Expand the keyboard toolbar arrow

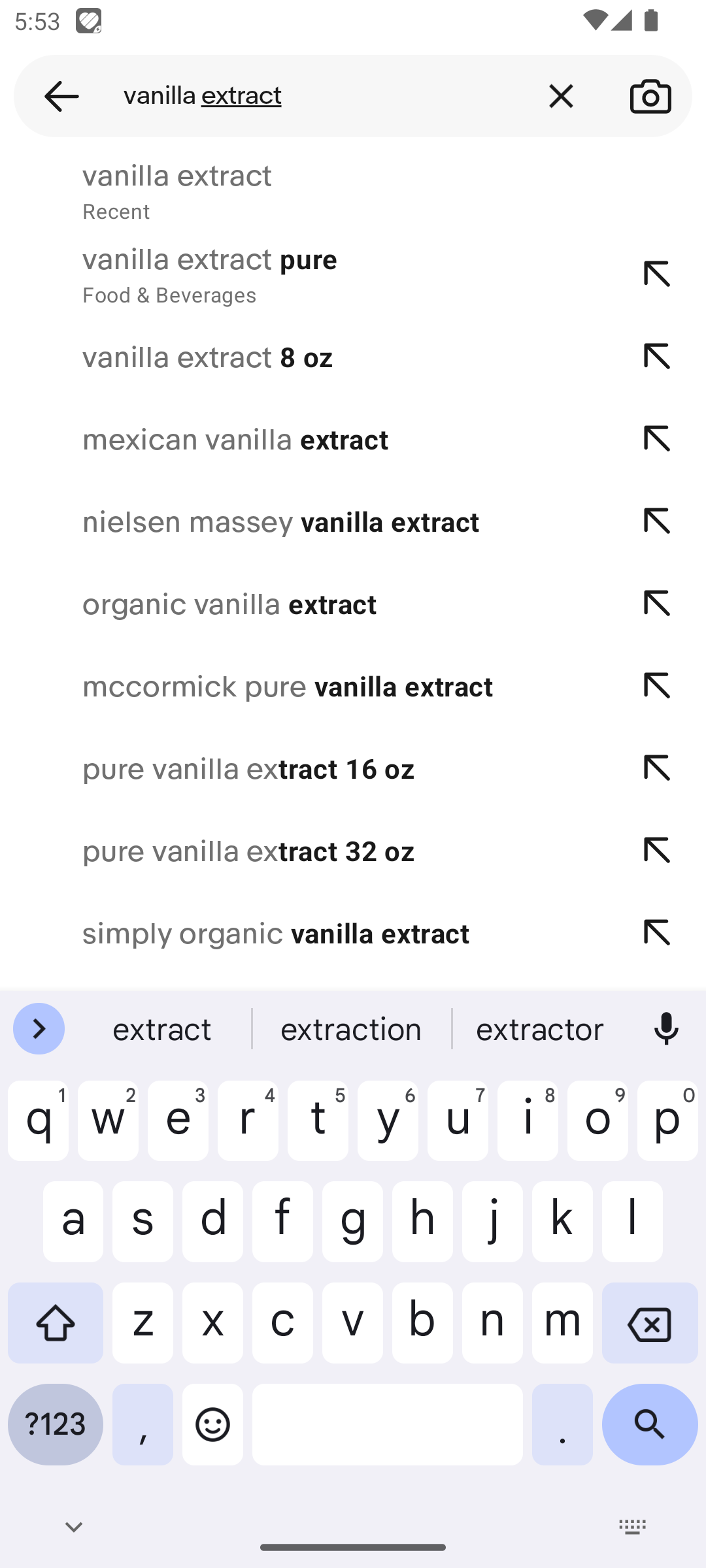[39, 1029]
